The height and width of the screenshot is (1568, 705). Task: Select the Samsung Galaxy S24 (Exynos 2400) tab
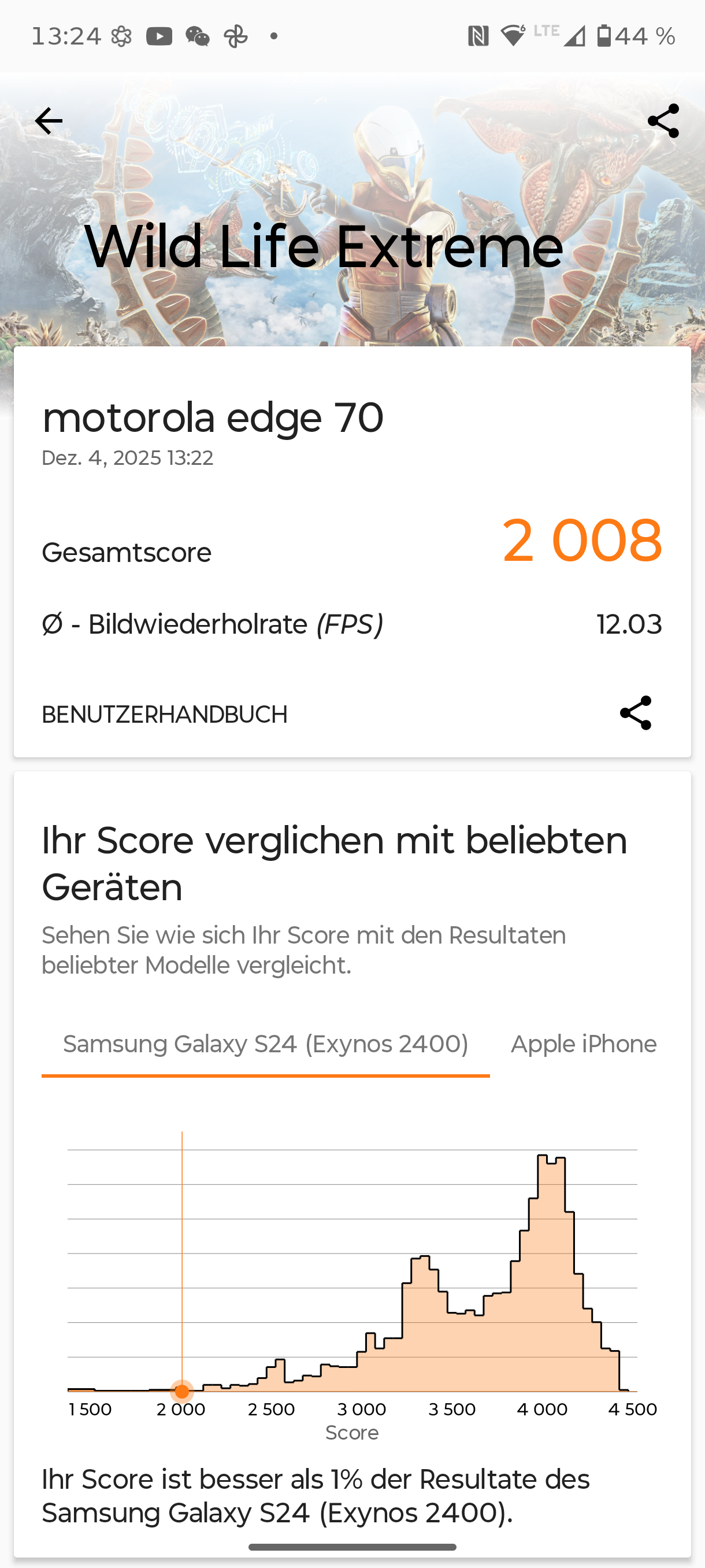pyautogui.click(x=266, y=1044)
